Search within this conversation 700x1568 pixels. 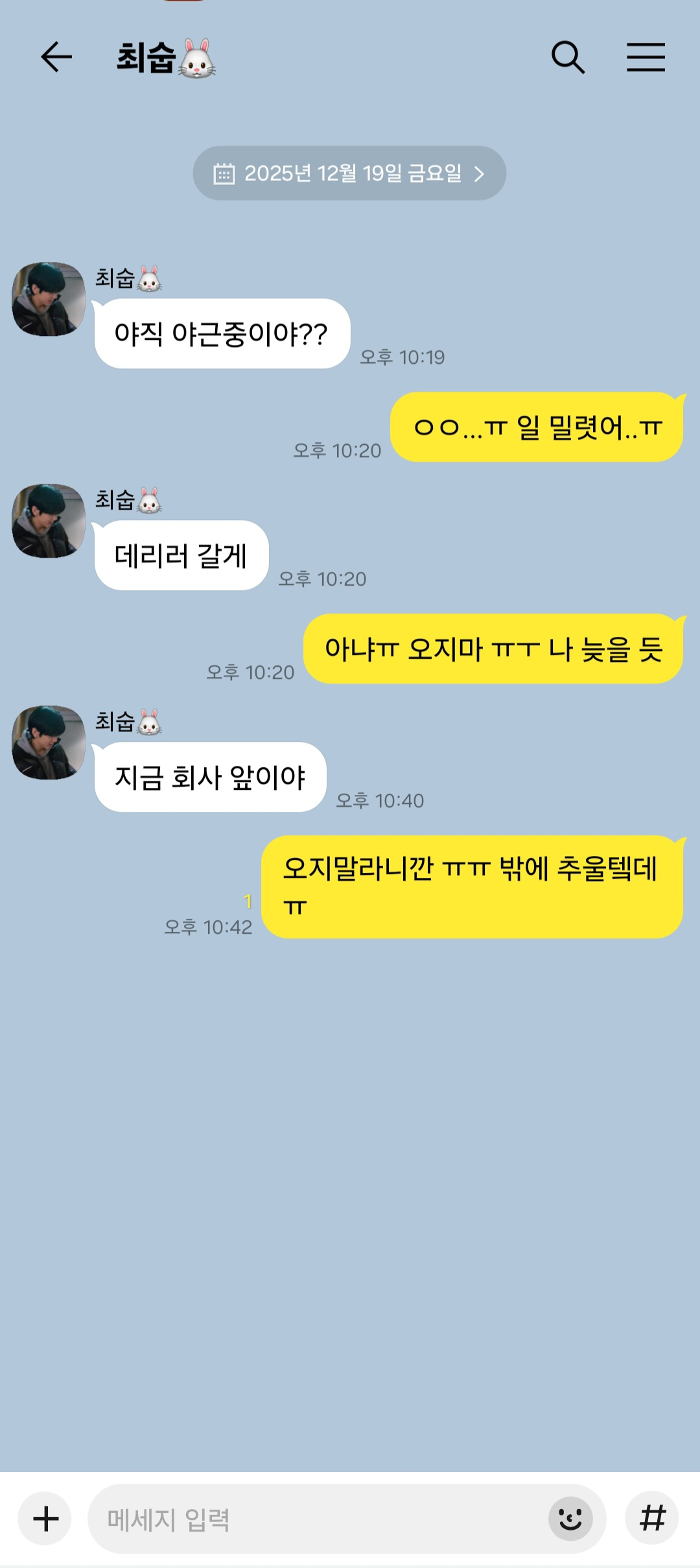tap(568, 57)
